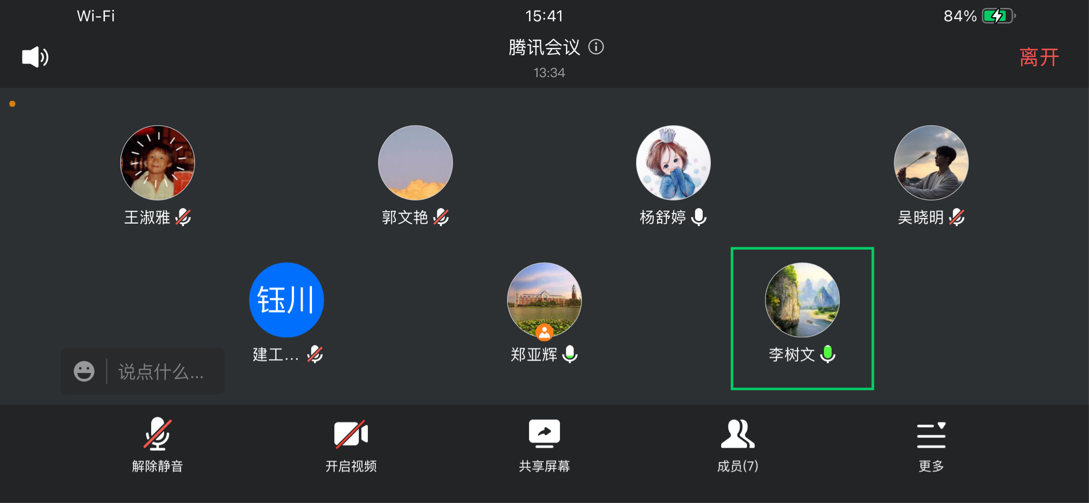Start screen sharing with 共享屏幕
Viewport: 1089px width, 503px height.
544,445
